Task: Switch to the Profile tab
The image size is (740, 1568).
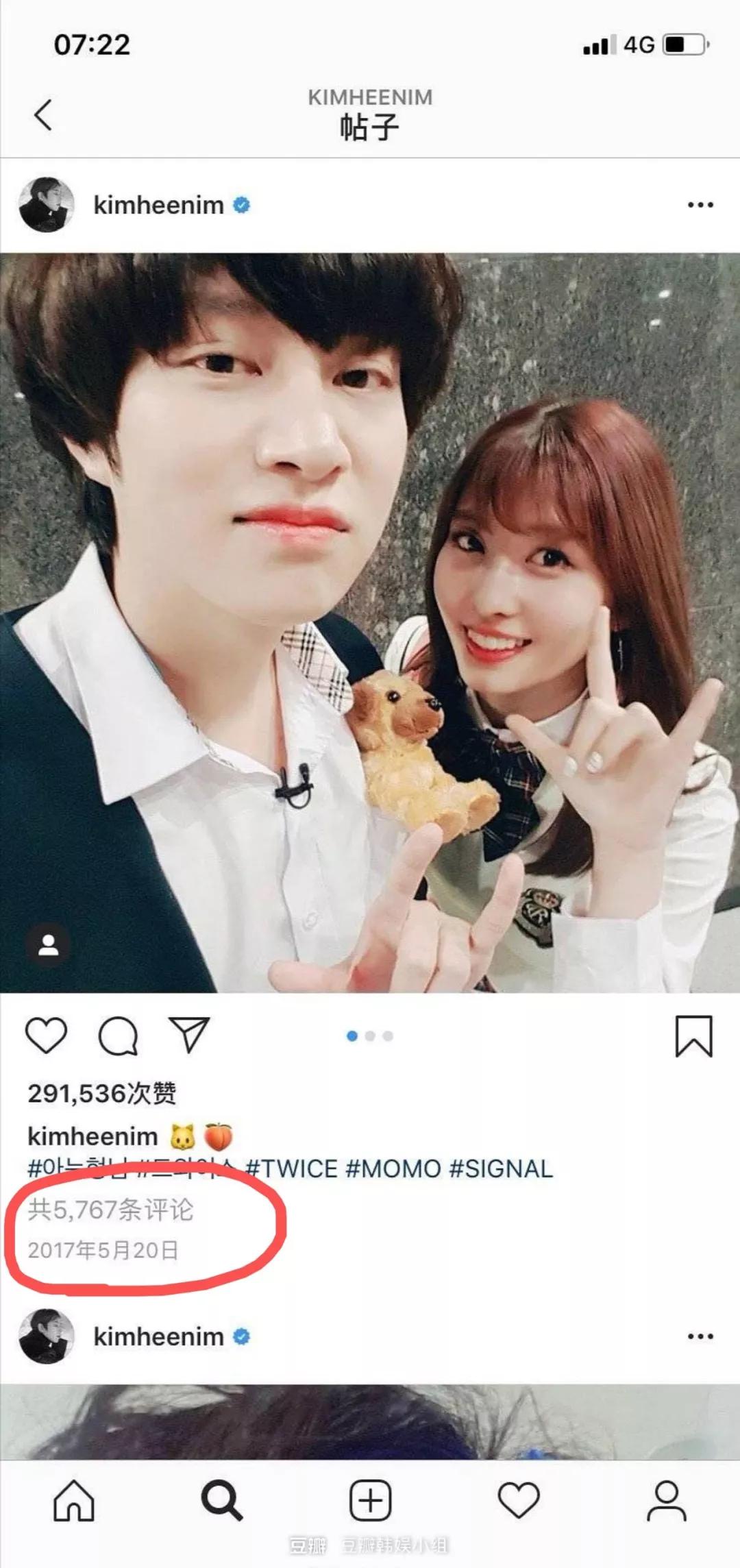Action: pyautogui.click(x=666, y=1501)
